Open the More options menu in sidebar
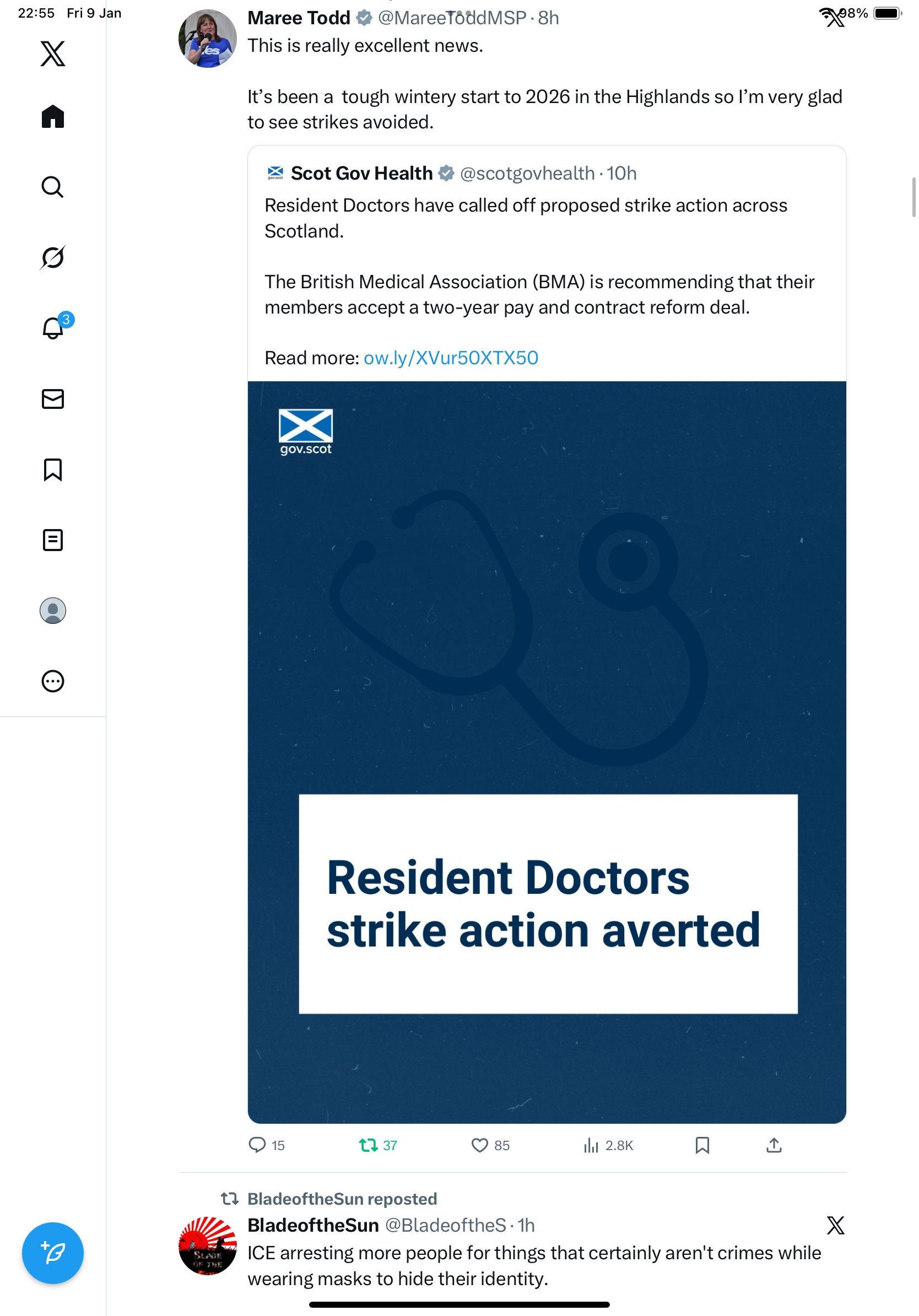The height and width of the screenshot is (1316, 919). pyautogui.click(x=53, y=681)
